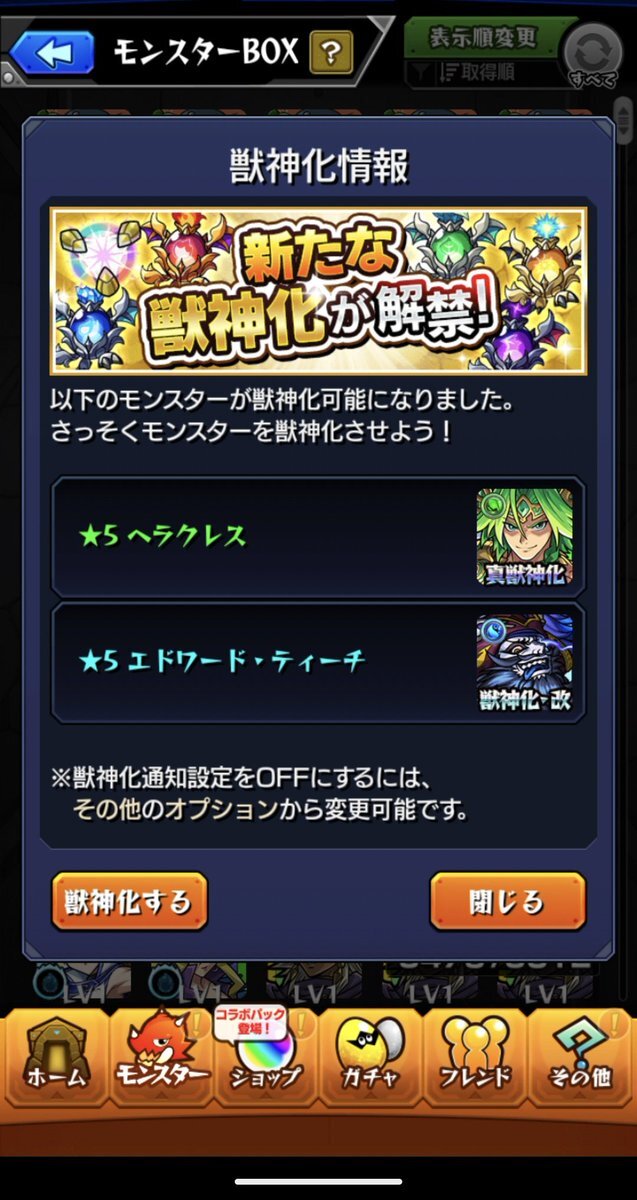Close the dialog with 閉じる
This screenshot has width=637, height=1200.
[508, 901]
